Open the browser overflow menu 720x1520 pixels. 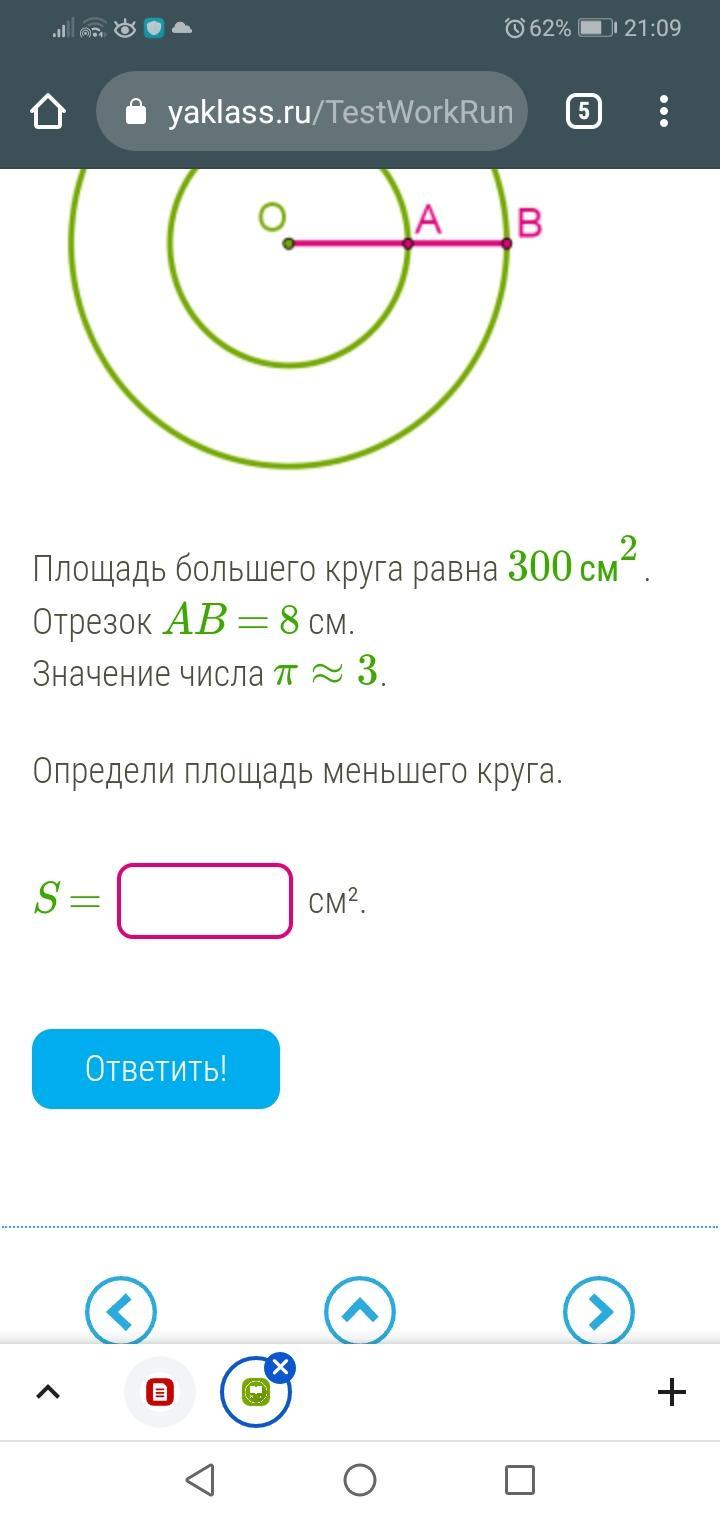point(664,111)
